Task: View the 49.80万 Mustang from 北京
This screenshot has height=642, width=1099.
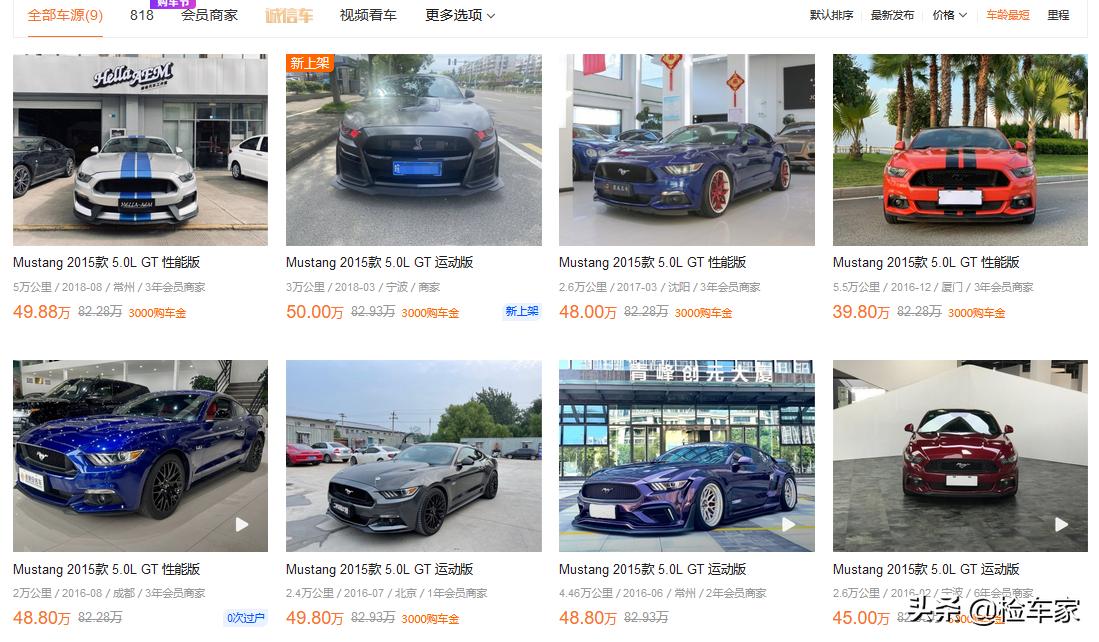Action: pos(413,456)
